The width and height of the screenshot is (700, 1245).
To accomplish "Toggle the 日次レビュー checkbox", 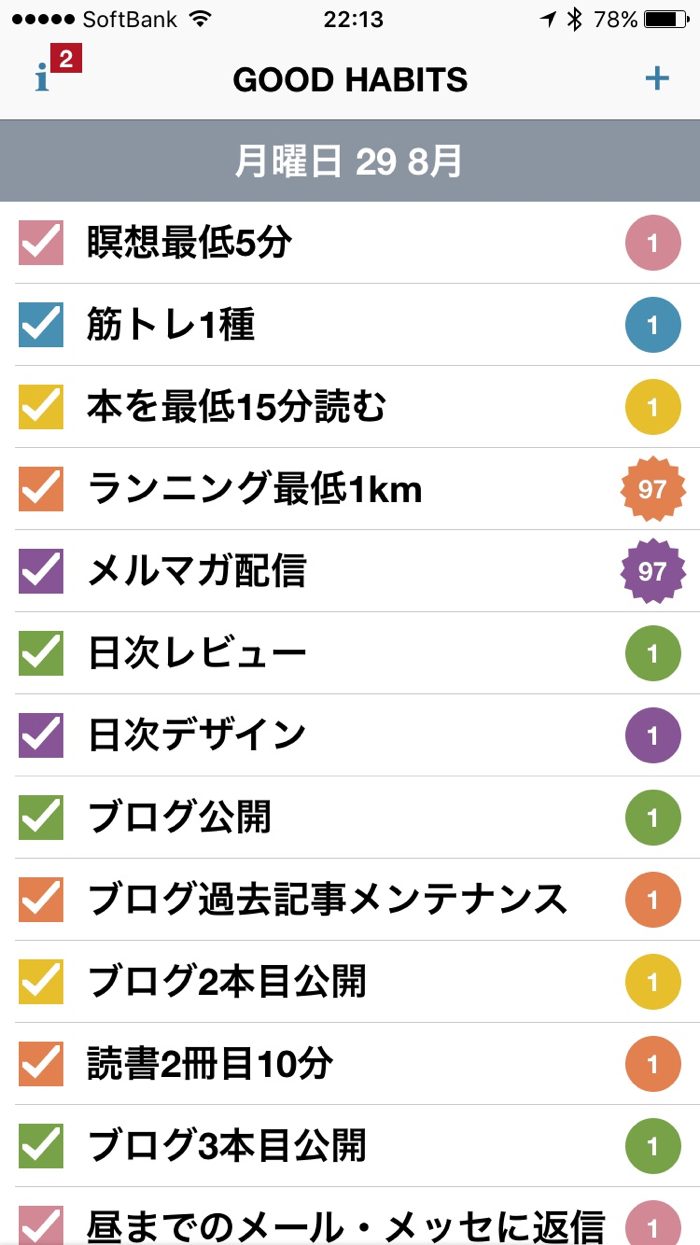I will (x=41, y=653).
